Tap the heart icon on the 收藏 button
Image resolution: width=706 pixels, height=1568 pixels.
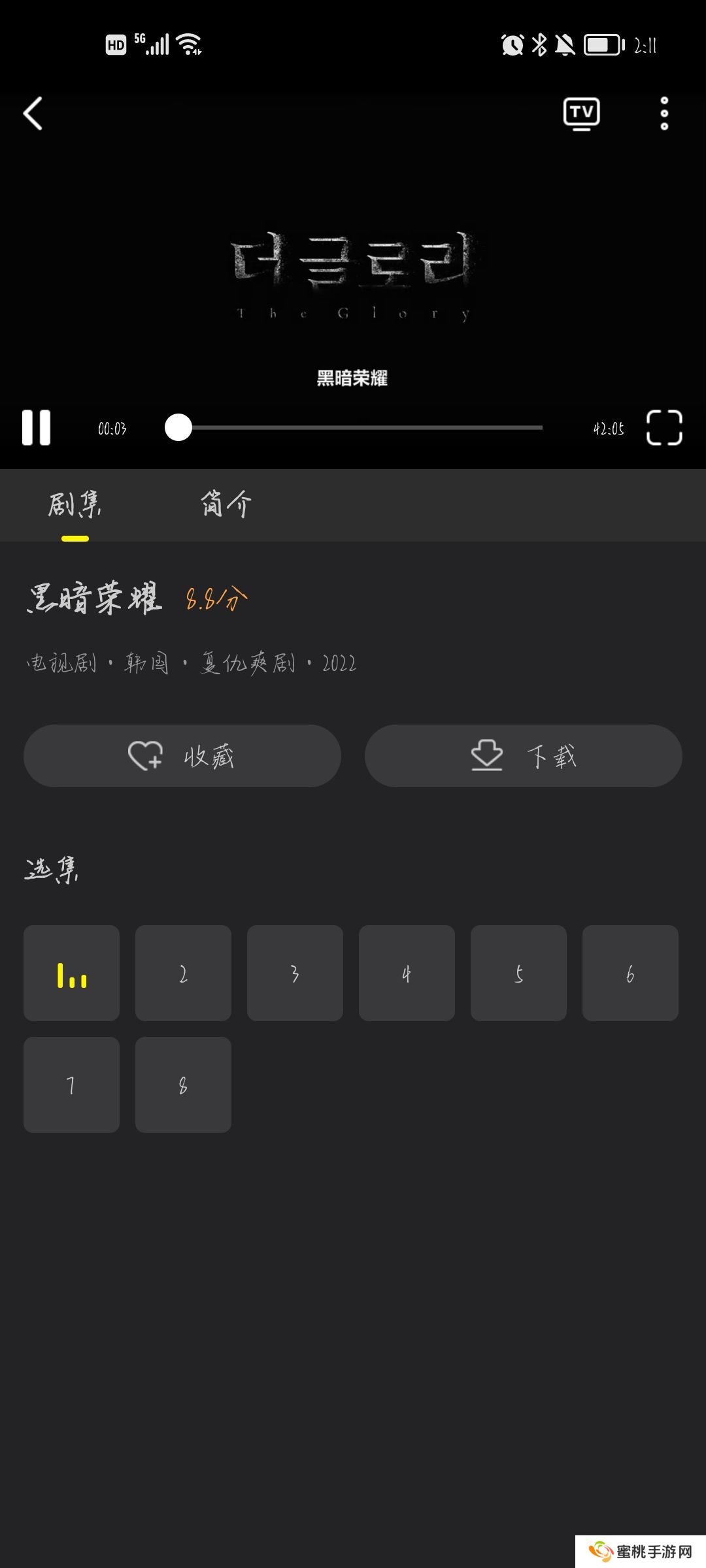click(145, 756)
